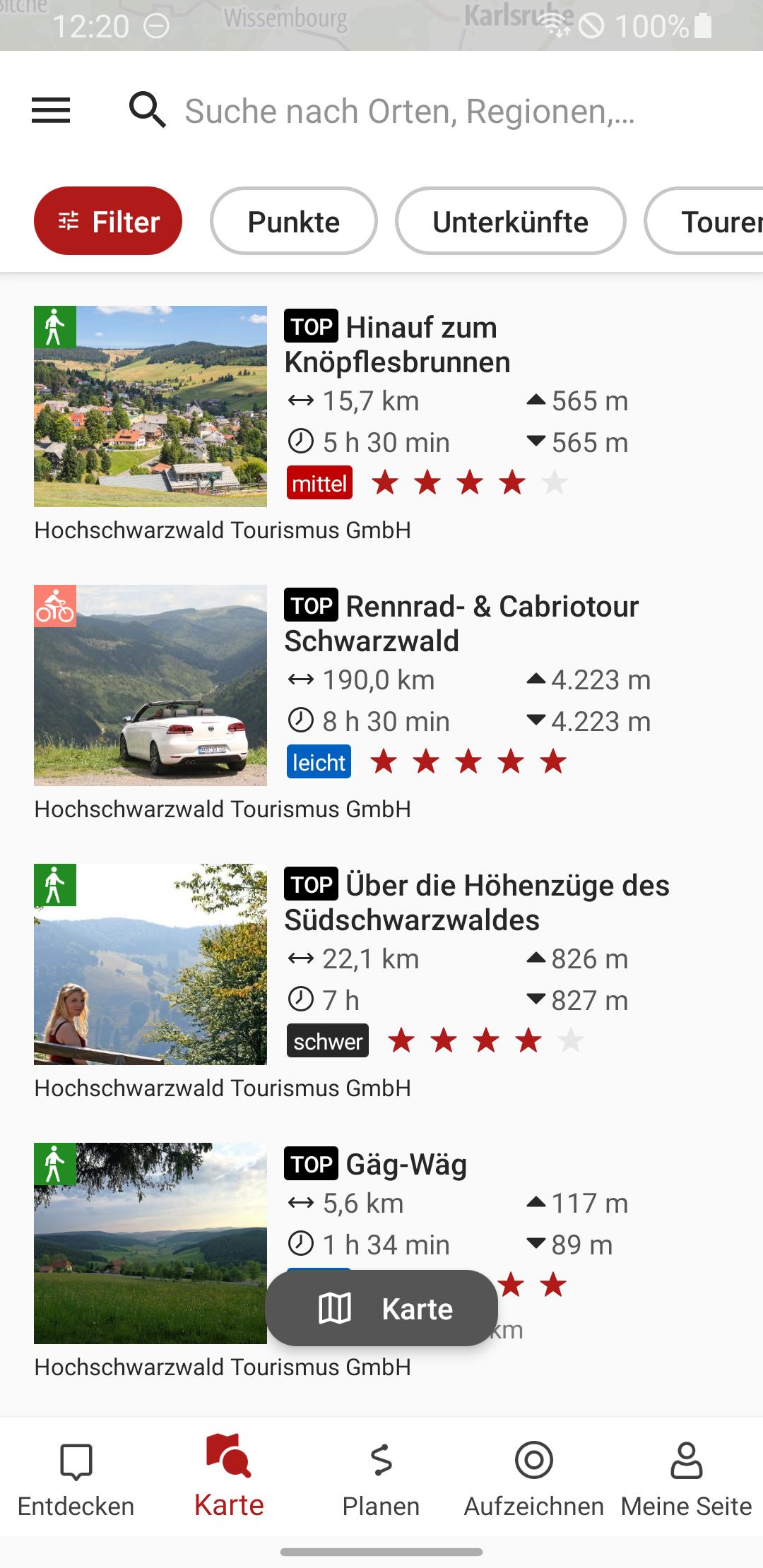Tap the star rating of Cabriotour Schwarzwald
The image size is (763, 1568).
click(x=467, y=761)
